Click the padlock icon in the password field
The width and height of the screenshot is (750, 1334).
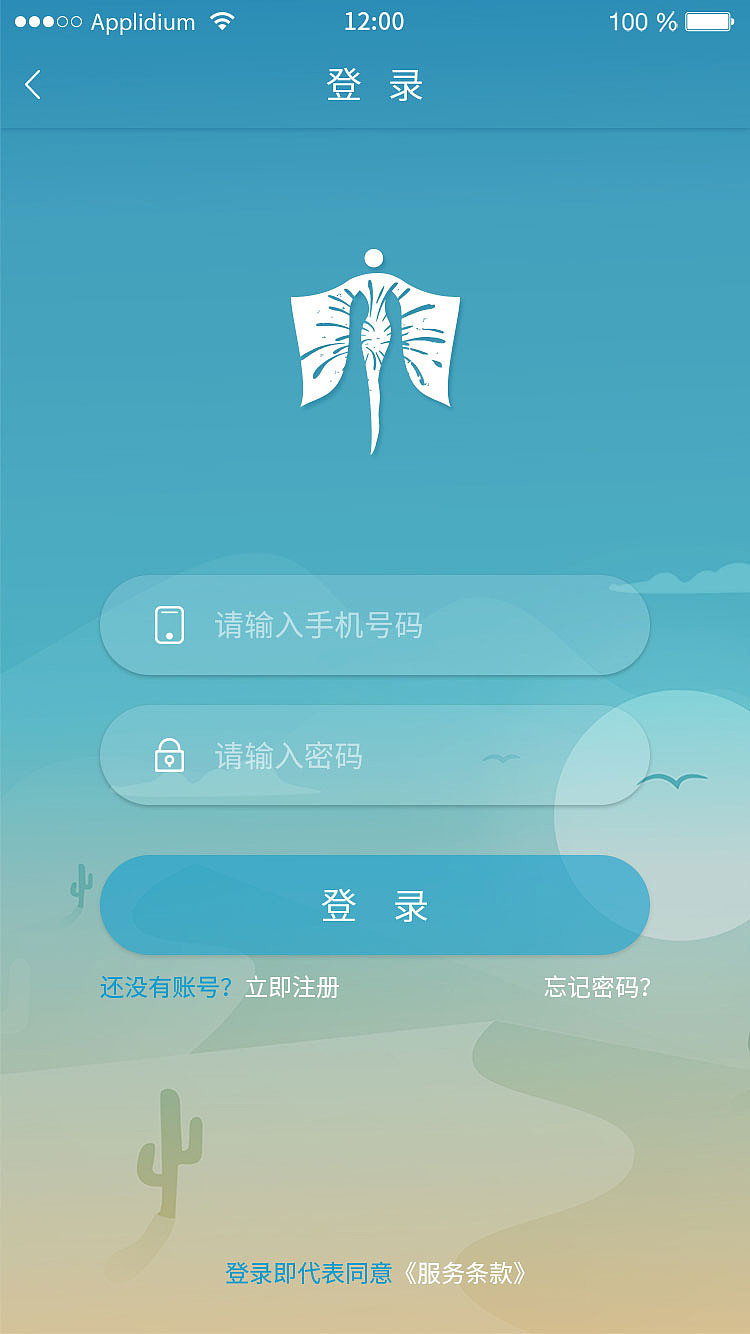pyautogui.click(x=170, y=756)
